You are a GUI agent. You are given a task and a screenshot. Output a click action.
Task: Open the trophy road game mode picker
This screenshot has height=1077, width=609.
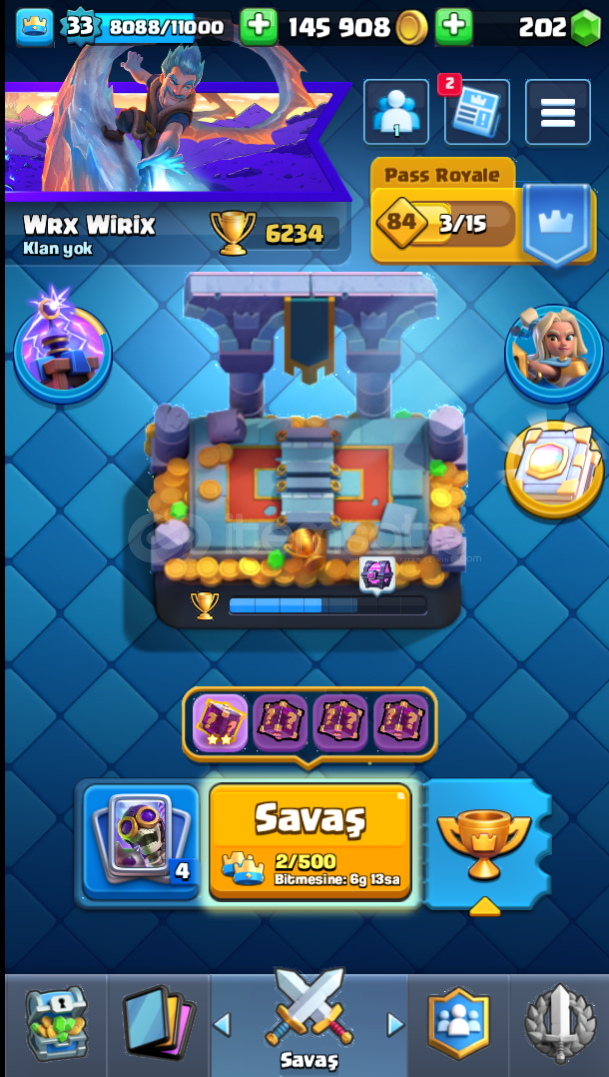(486, 845)
